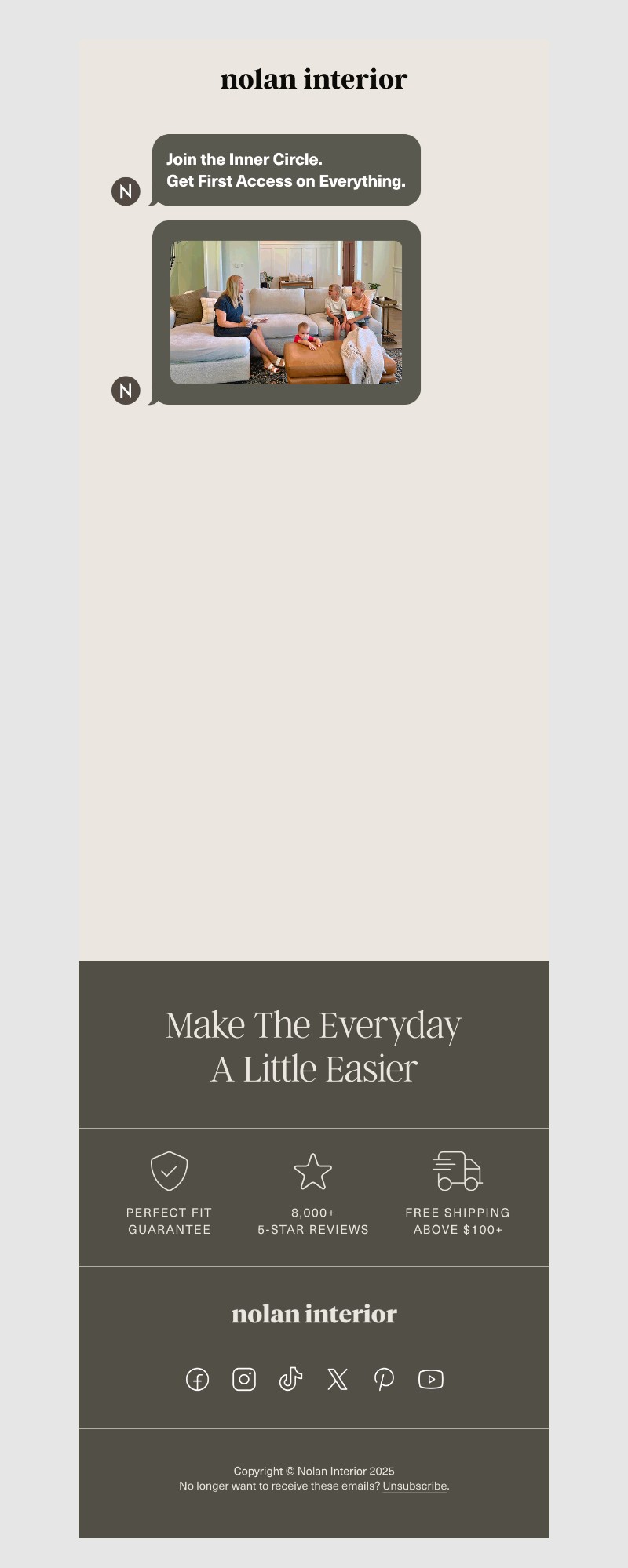628x1568 pixels.
Task: Open the TikTok icon in the footer
Action: [290, 1379]
